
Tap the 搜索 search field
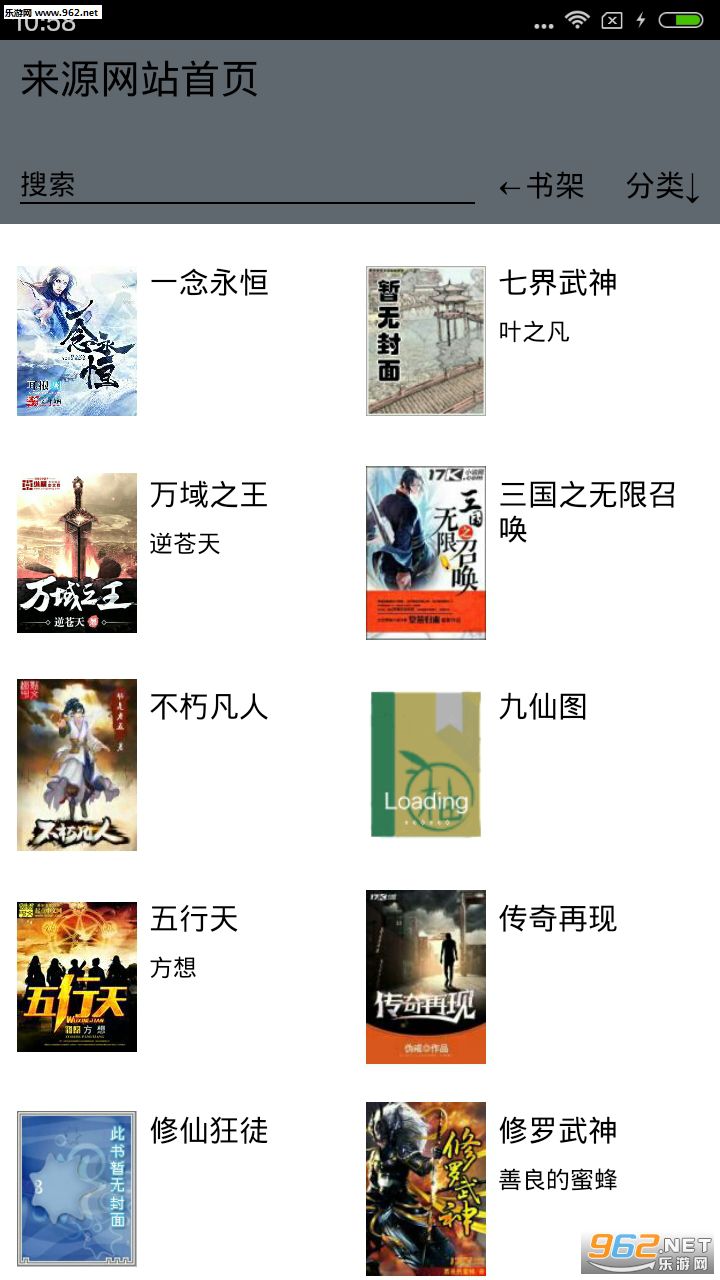pyautogui.click(x=246, y=185)
